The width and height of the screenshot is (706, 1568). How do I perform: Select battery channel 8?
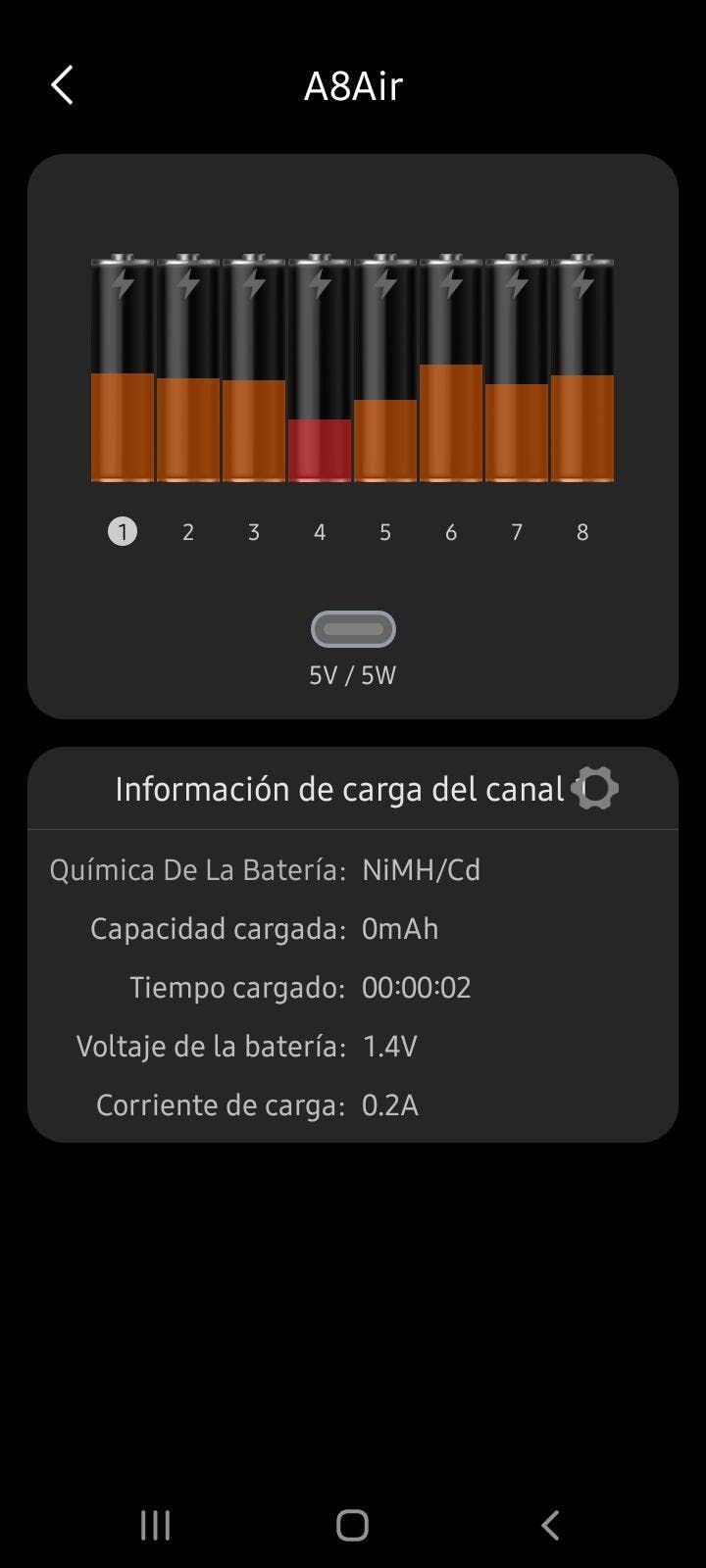pyautogui.click(x=582, y=531)
